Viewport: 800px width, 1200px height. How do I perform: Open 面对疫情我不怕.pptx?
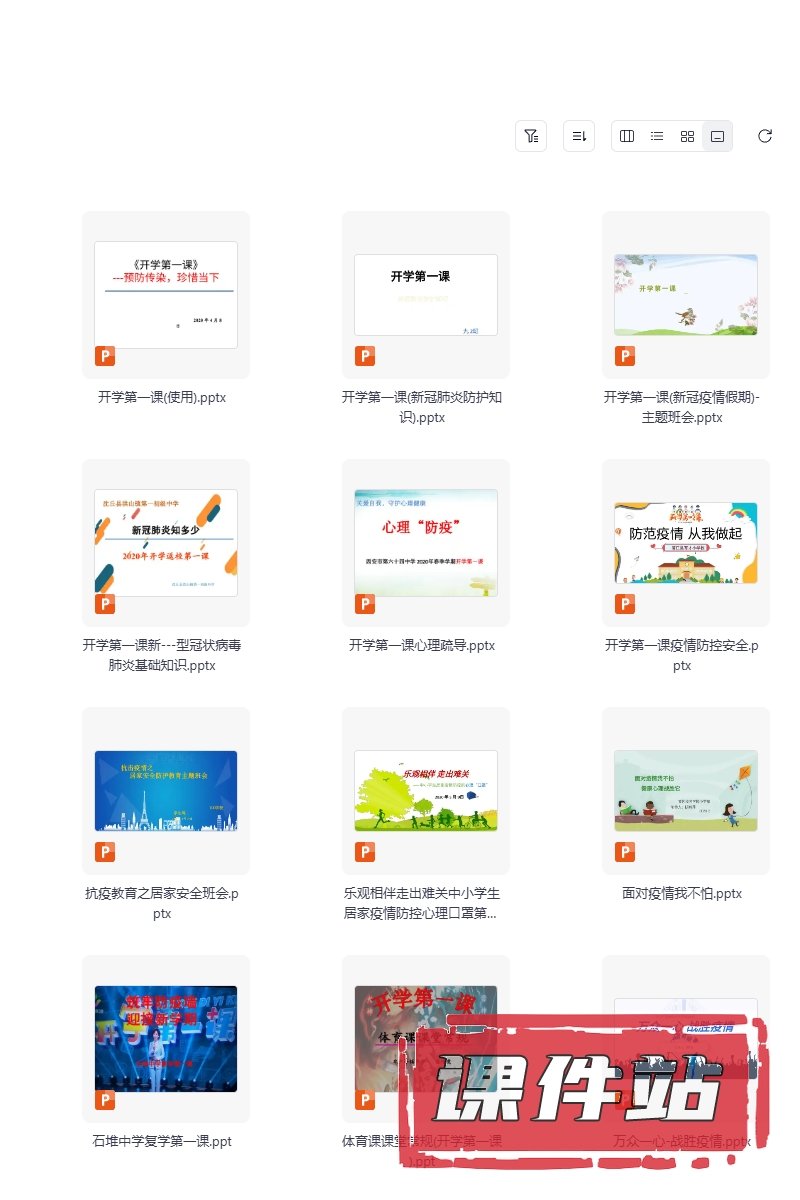pos(686,791)
